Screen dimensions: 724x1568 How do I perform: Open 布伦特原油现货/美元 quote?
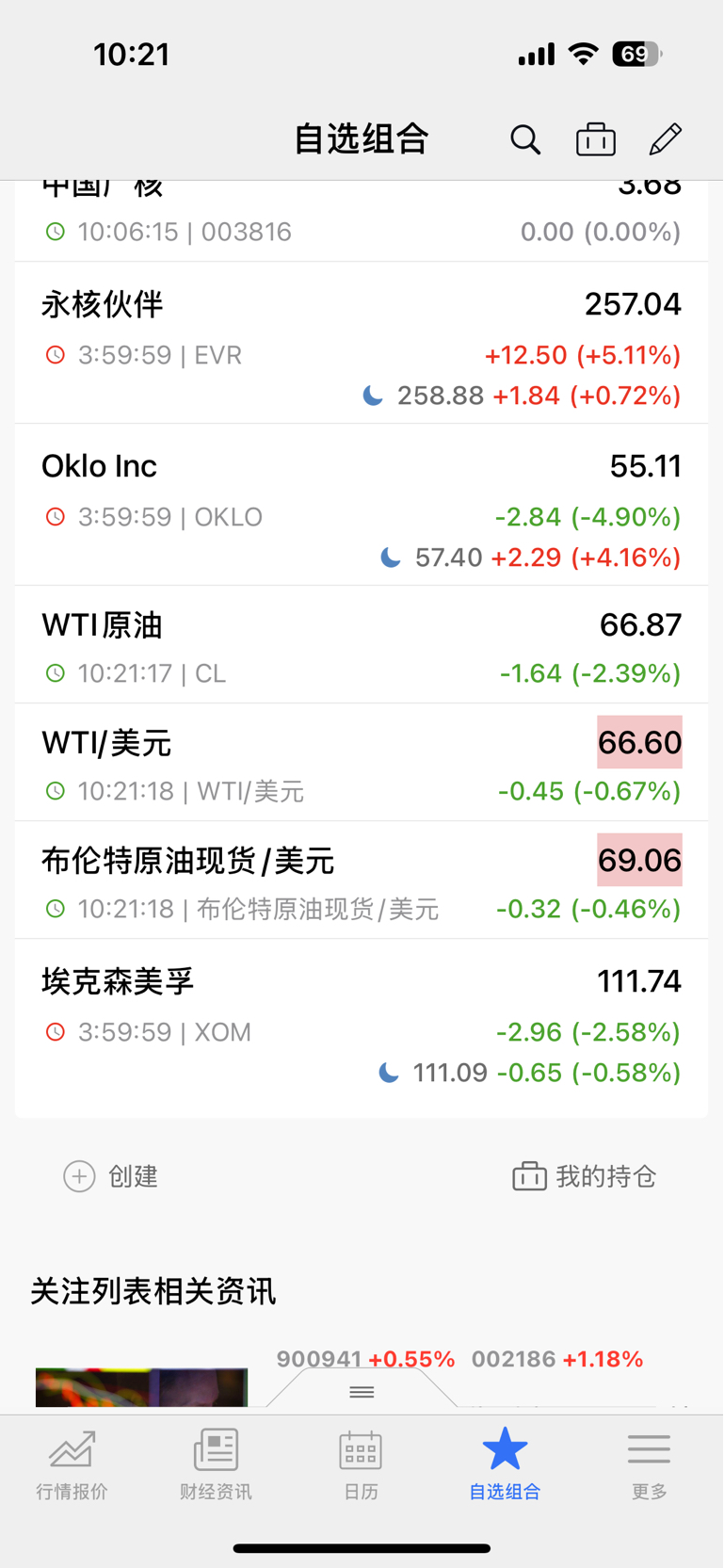362,881
